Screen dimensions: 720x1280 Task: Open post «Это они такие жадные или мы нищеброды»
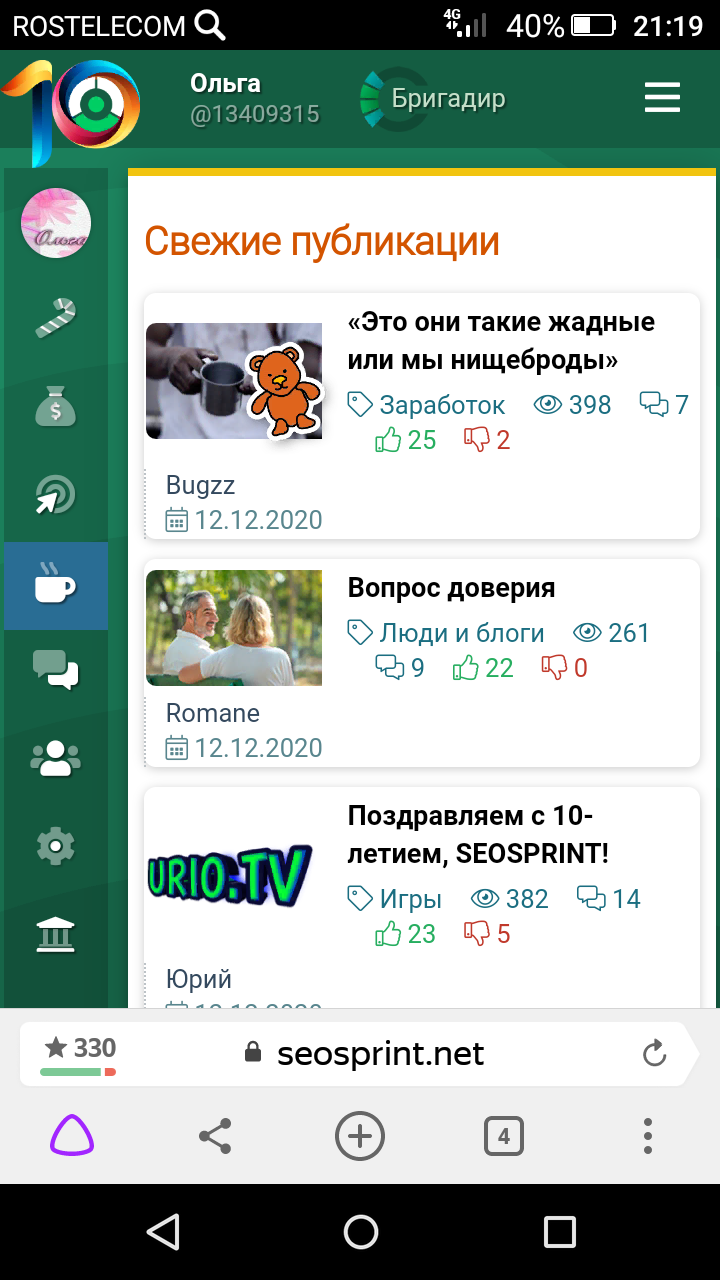pyautogui.click(x=500, y=341)
